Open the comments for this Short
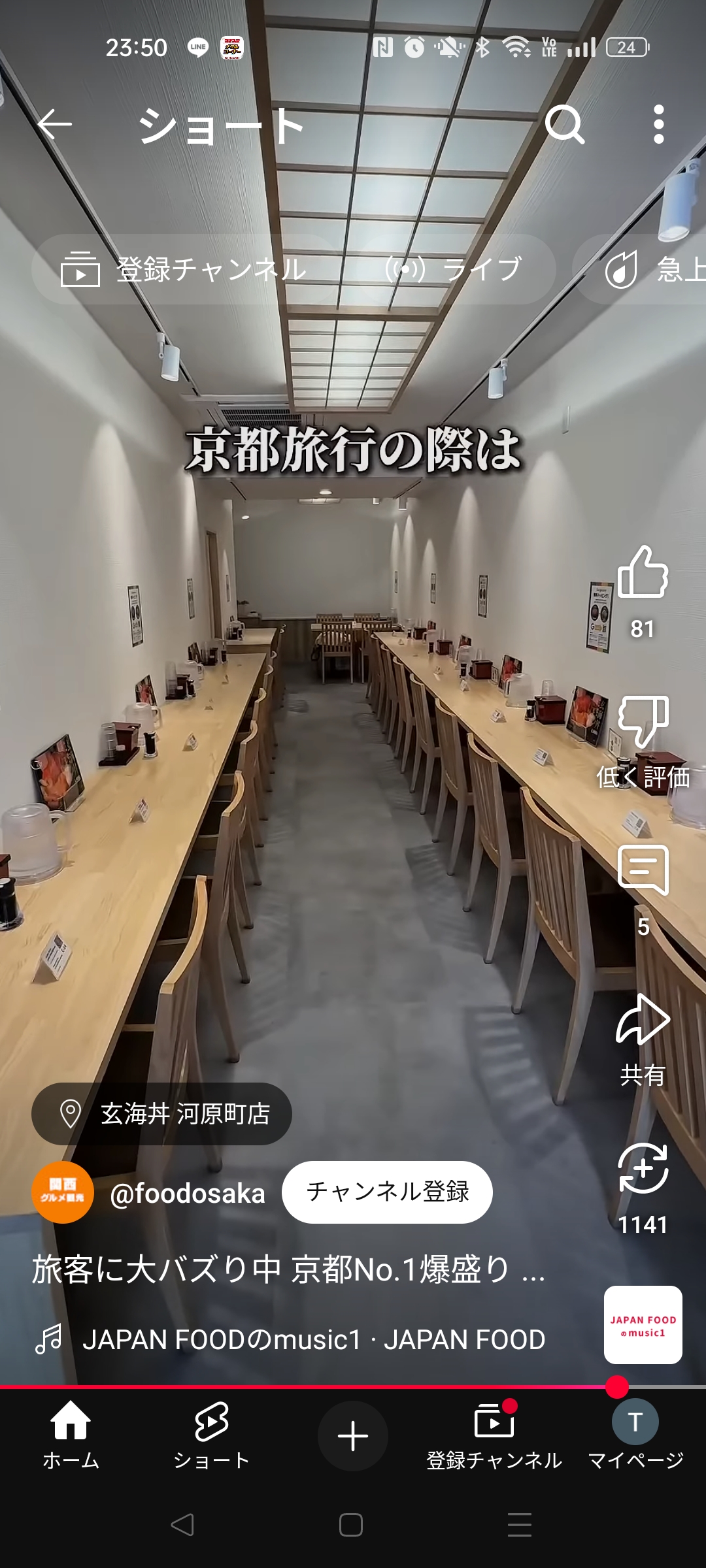This screenshot has width=706, height=1568. 643,870
